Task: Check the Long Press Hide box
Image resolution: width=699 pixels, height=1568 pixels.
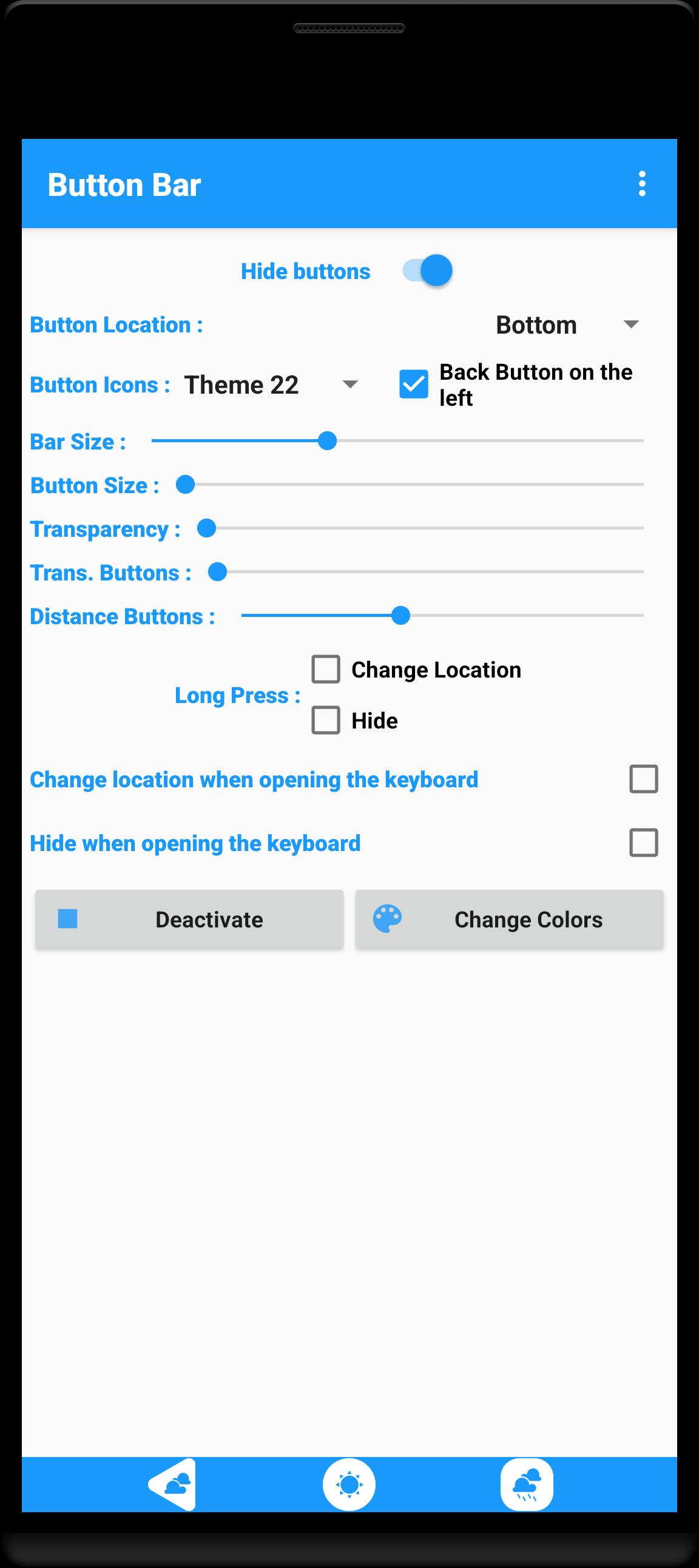Action: tap(326, 720)
